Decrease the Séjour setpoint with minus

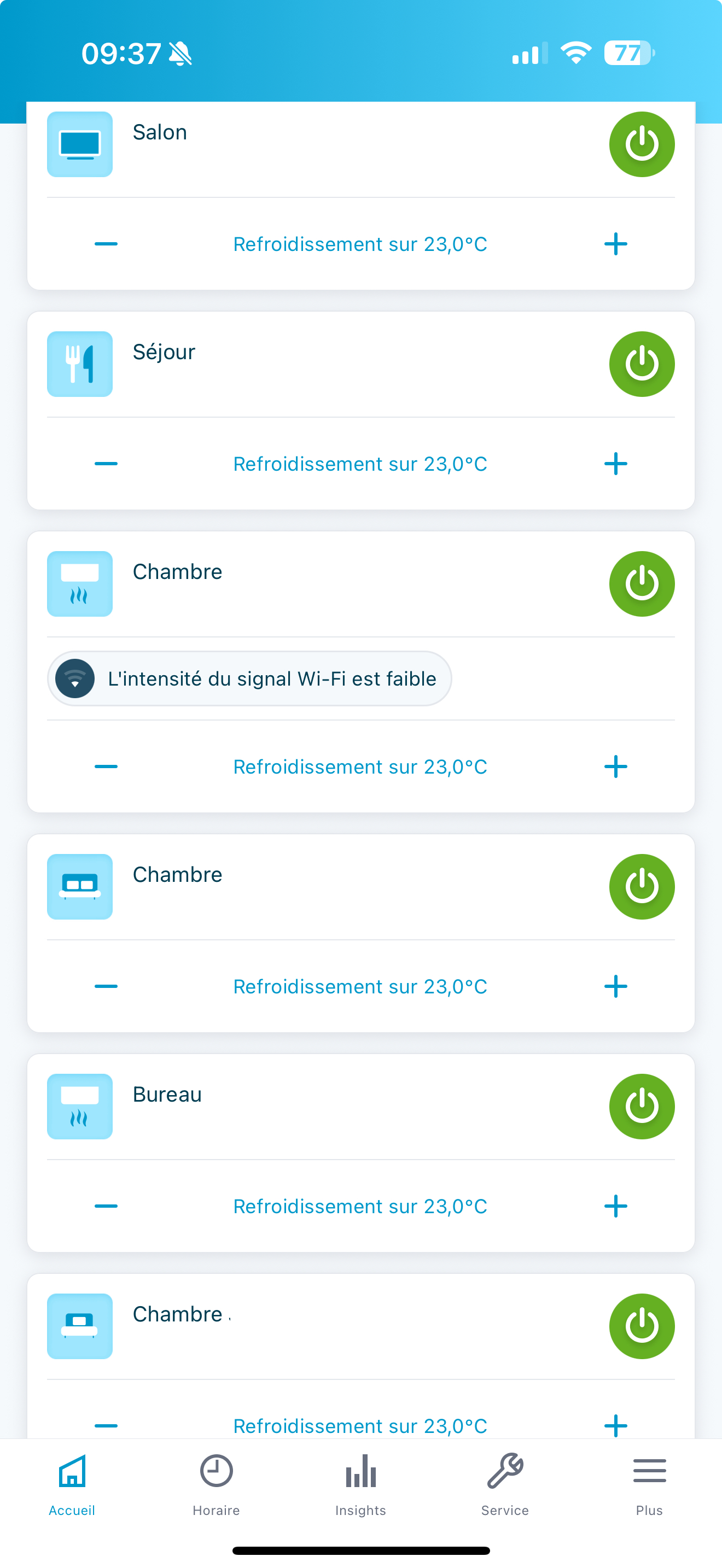(x=106, y=464)
